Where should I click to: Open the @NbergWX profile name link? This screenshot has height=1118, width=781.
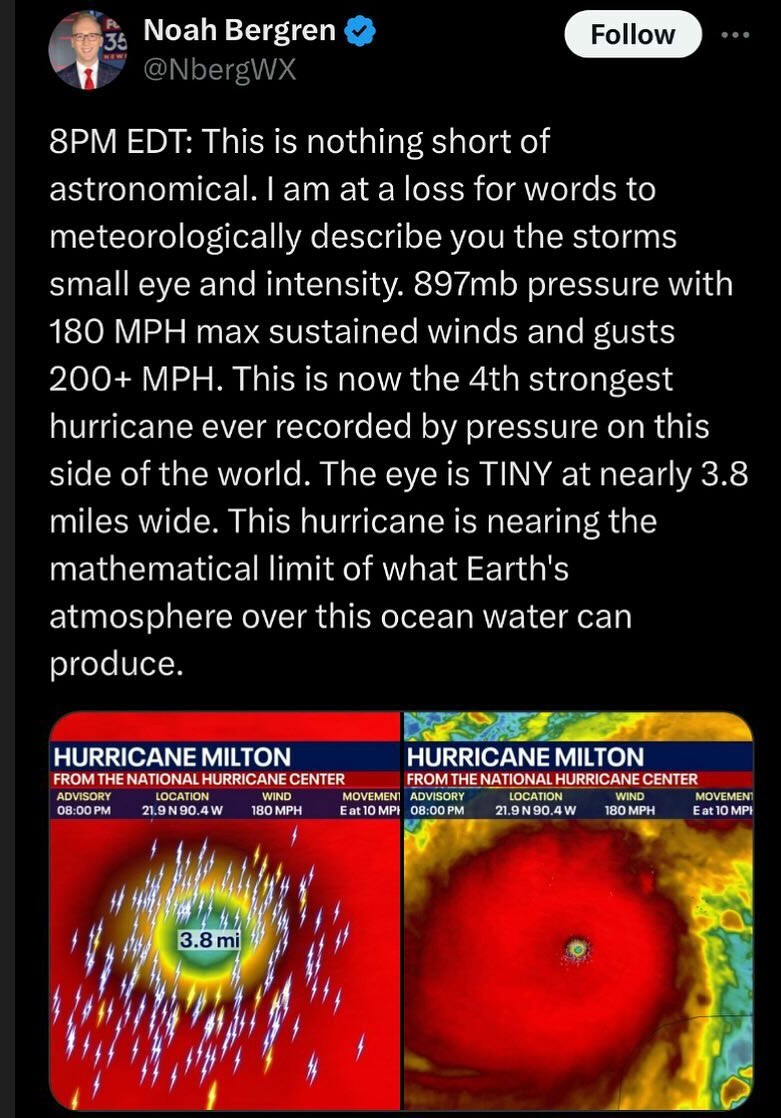tap(220, 71)
